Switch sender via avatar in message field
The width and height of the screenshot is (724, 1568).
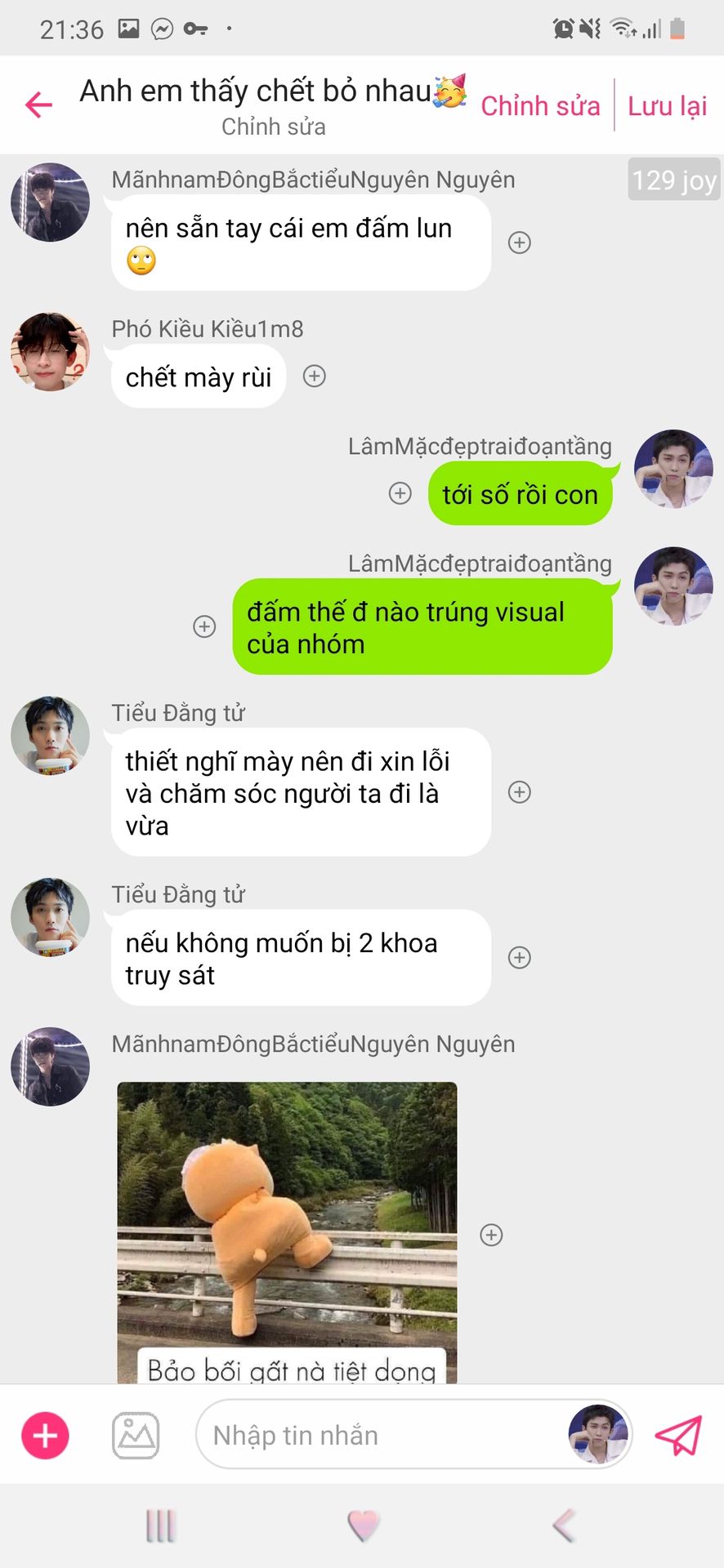[597, 1435]
